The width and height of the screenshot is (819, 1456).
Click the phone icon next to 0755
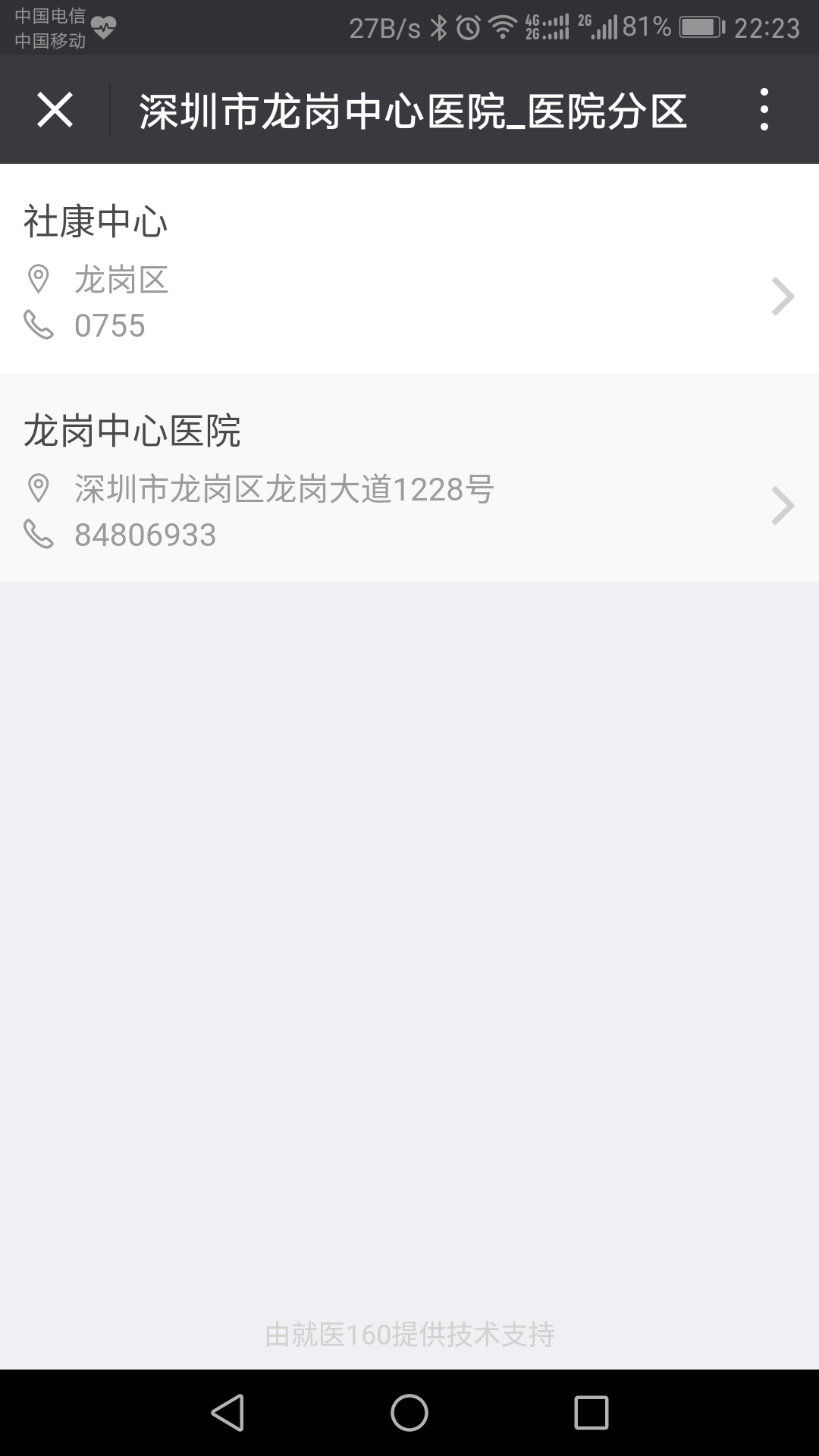point(38,326)
